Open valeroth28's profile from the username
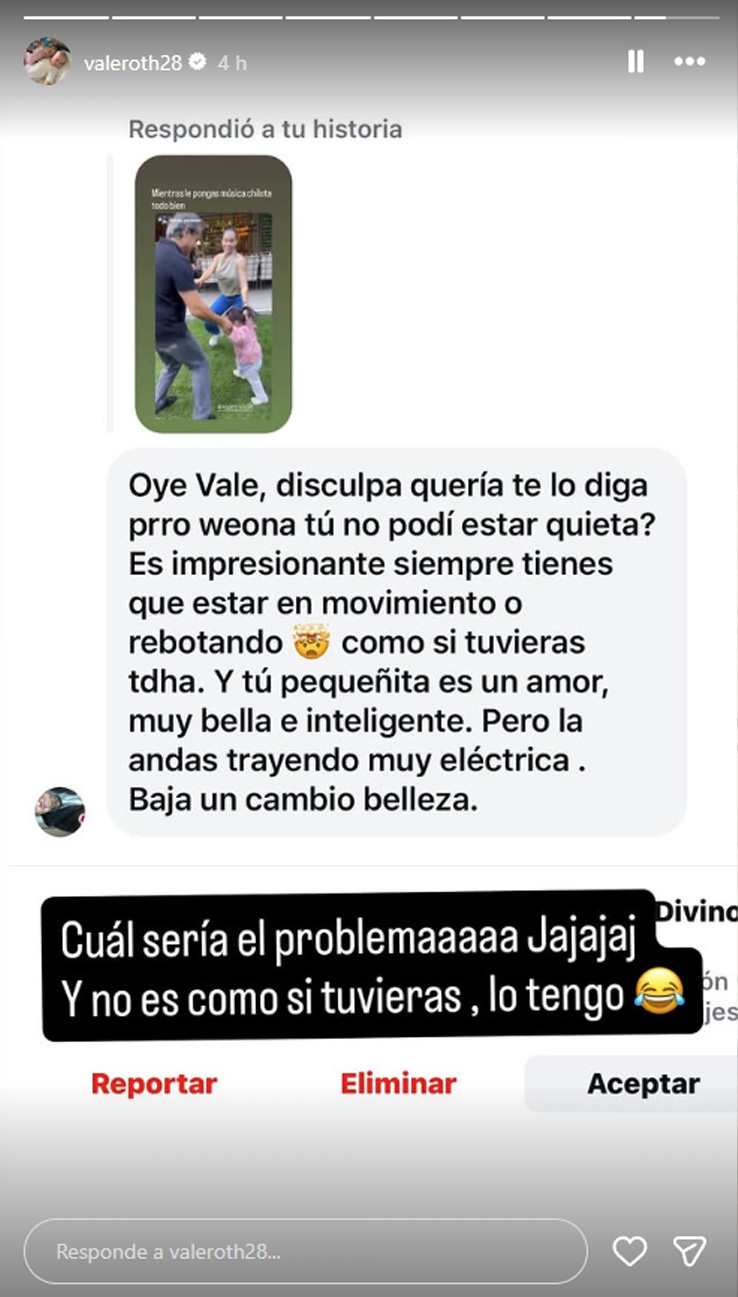 [x=132, y=62]
